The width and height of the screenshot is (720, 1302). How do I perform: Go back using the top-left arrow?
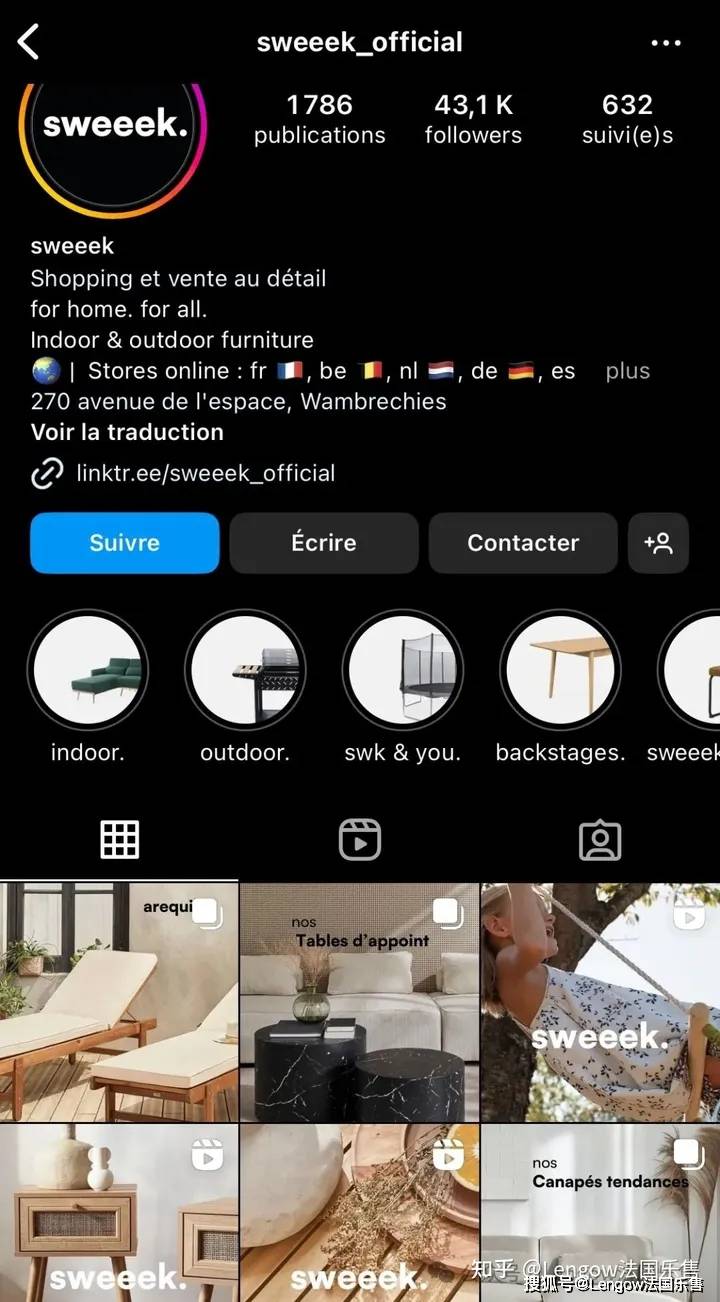click(x=28, y=42)
